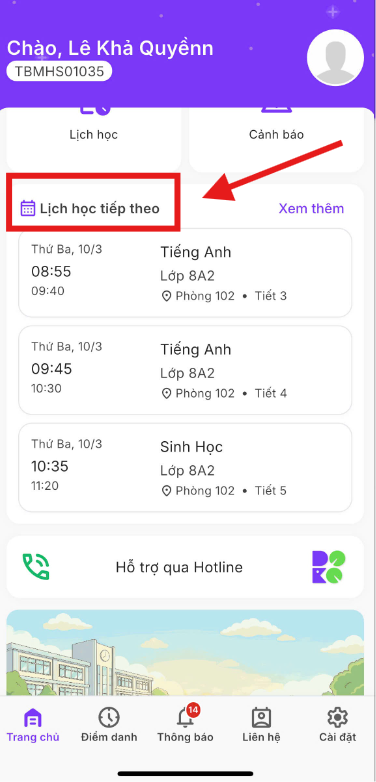Open the Sinh Học class at 10:35
Screen dimensions: 376x782
[185, 467]
